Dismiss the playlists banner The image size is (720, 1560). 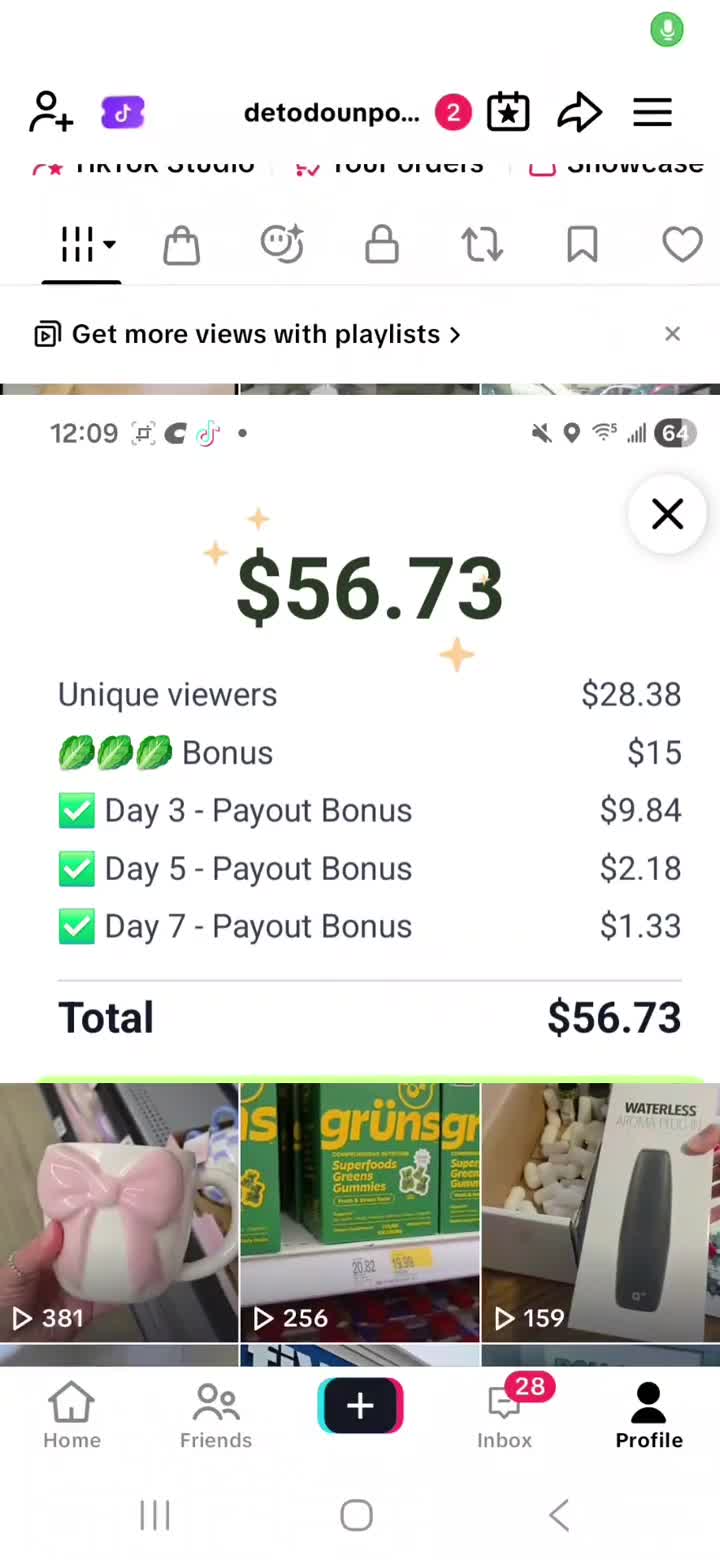coord(672,334)
